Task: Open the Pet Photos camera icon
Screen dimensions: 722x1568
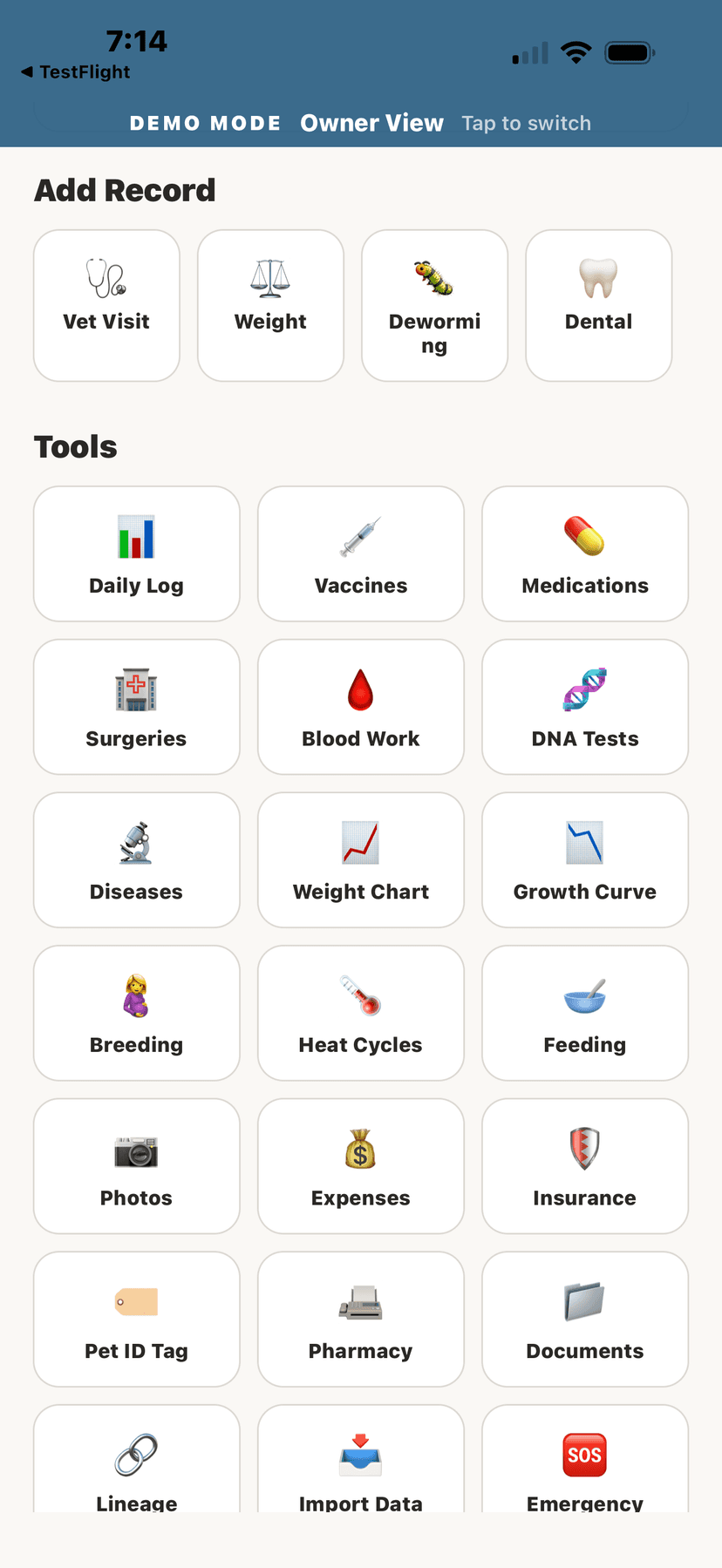Action: coord(136,1166)
